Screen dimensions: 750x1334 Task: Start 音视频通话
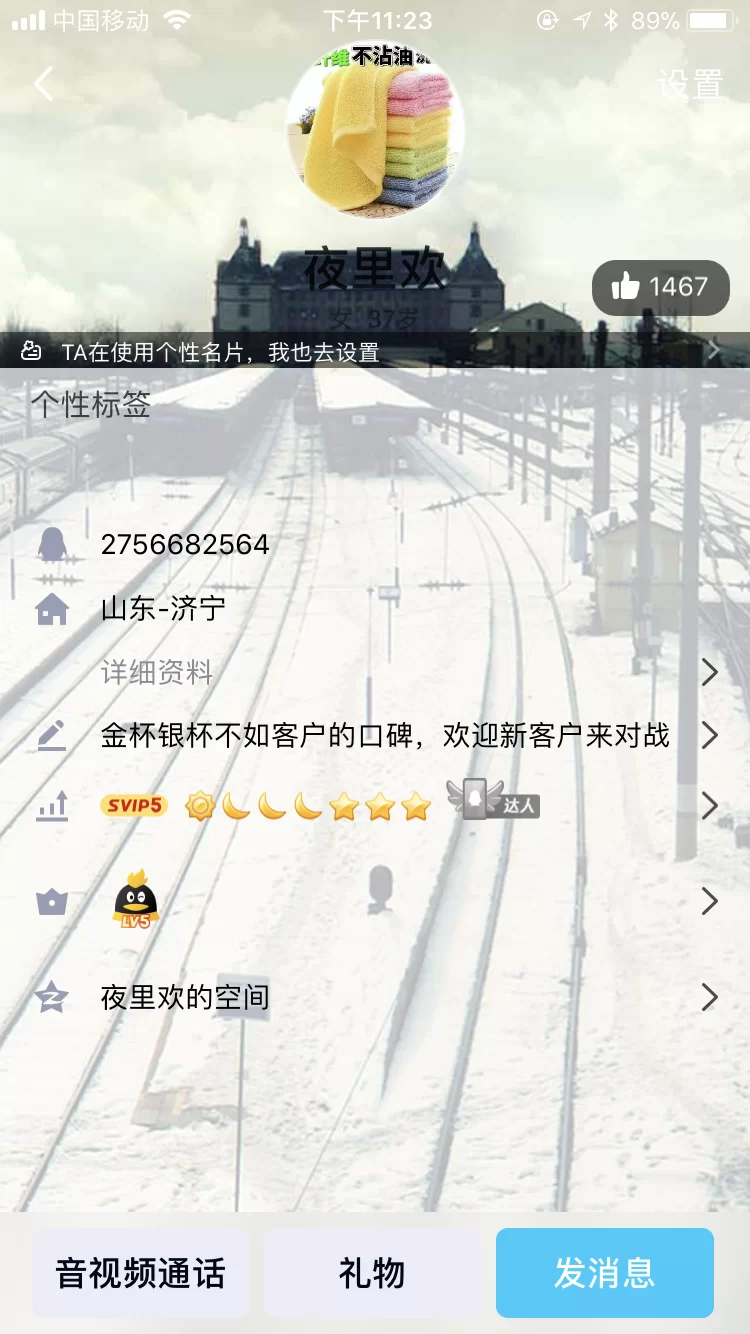pos(141,1273)
